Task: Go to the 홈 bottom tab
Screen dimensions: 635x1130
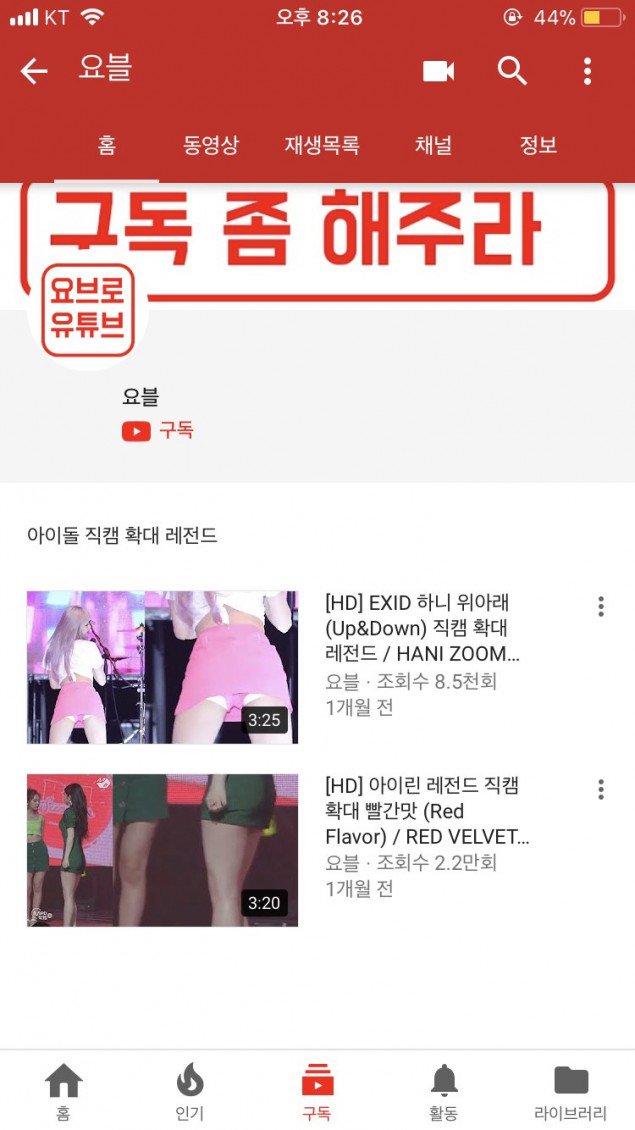Action: (63, 1092)
